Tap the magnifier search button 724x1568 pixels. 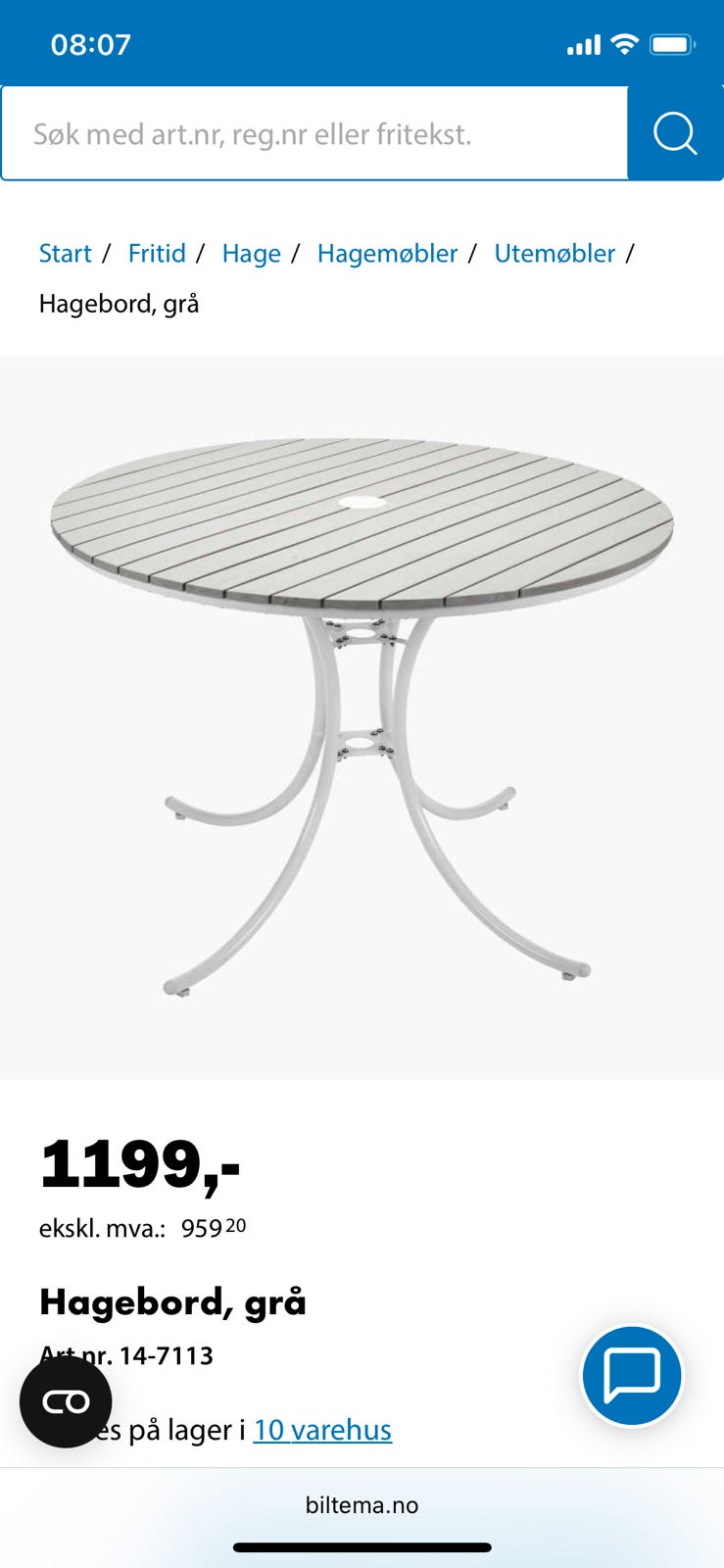(x=675, y=133)
